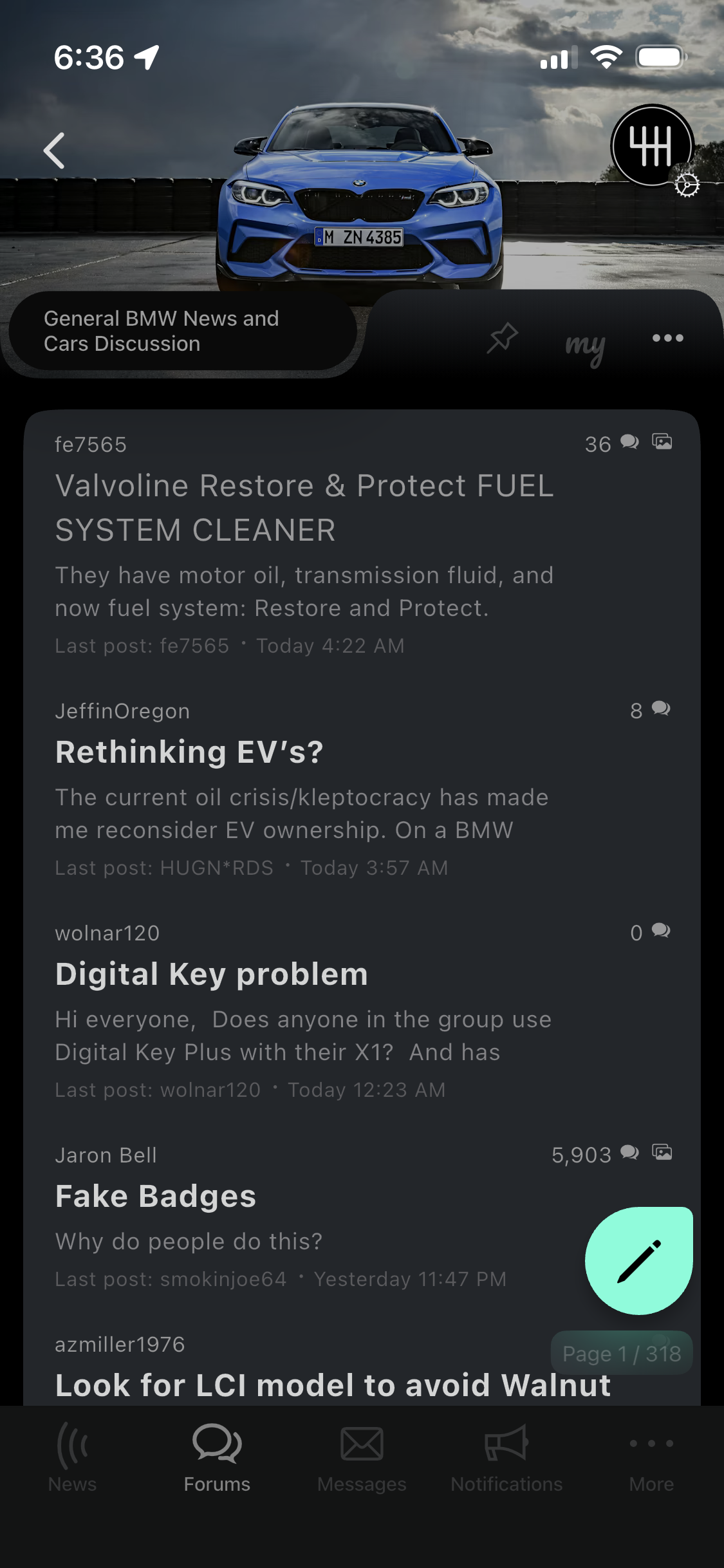Go back to the previous screen

coord(54,151)
